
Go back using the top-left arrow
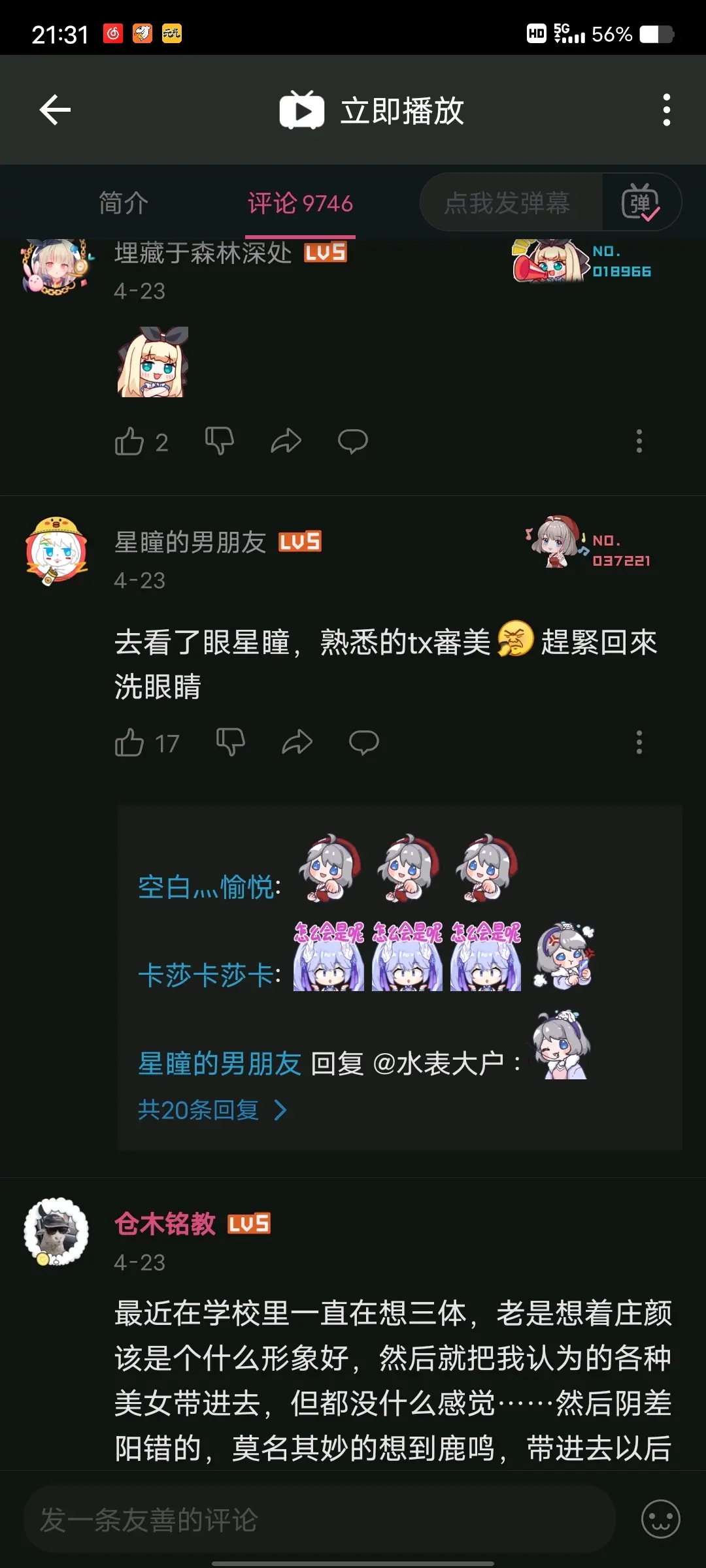[x=55, y=110]
